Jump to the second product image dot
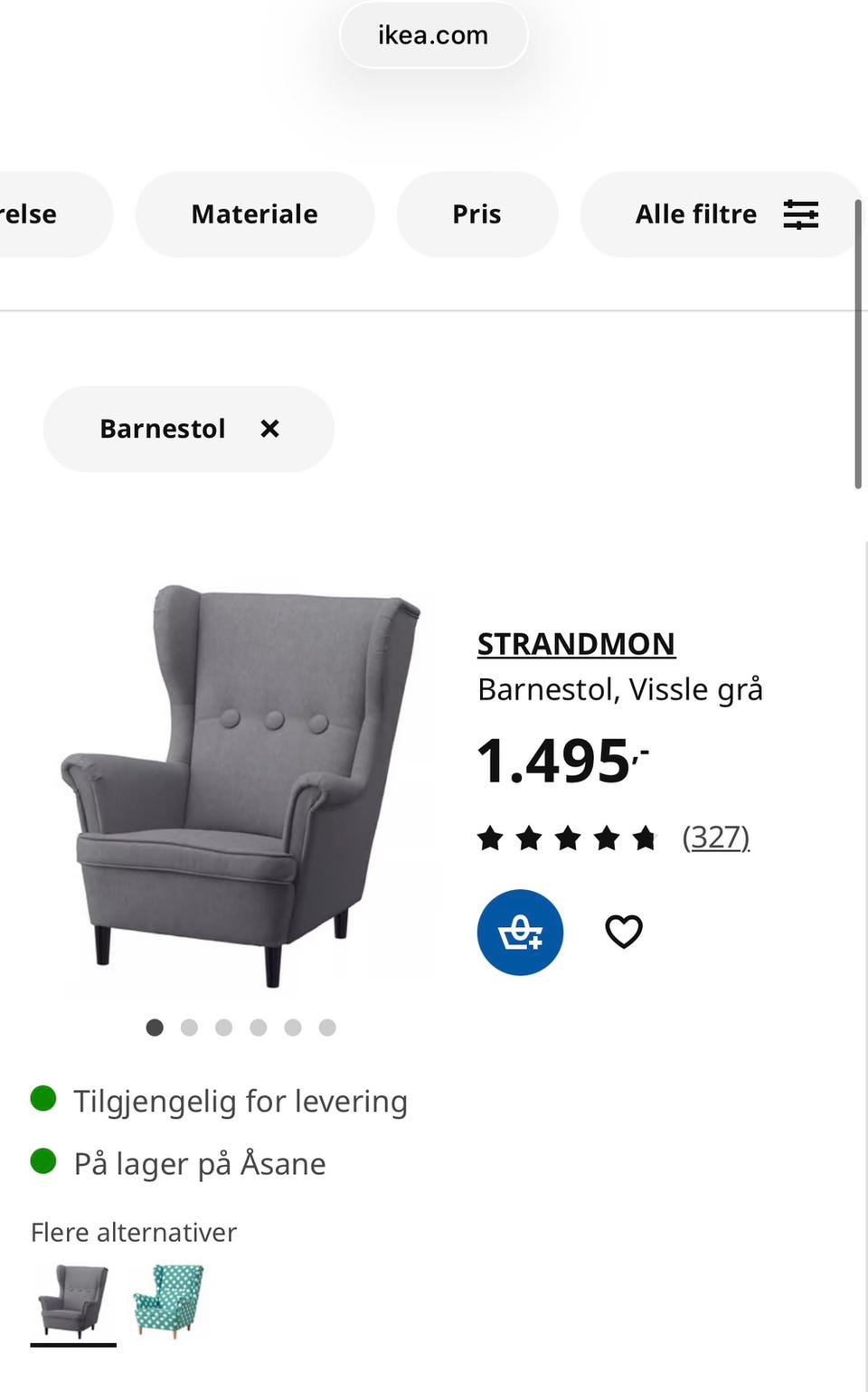868x1392 pixels. (189, 1027)
